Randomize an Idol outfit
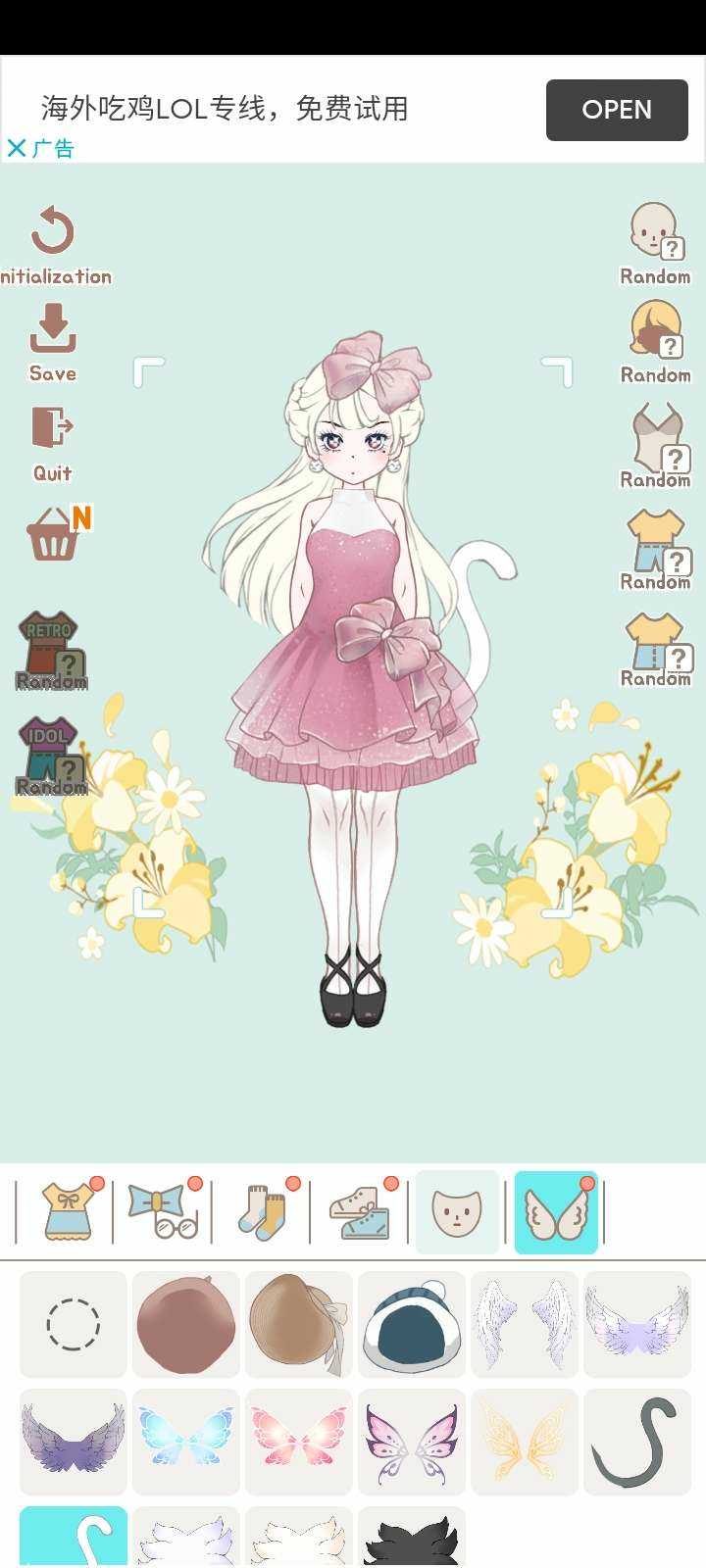706x1568 pixels. click(52, 755)
